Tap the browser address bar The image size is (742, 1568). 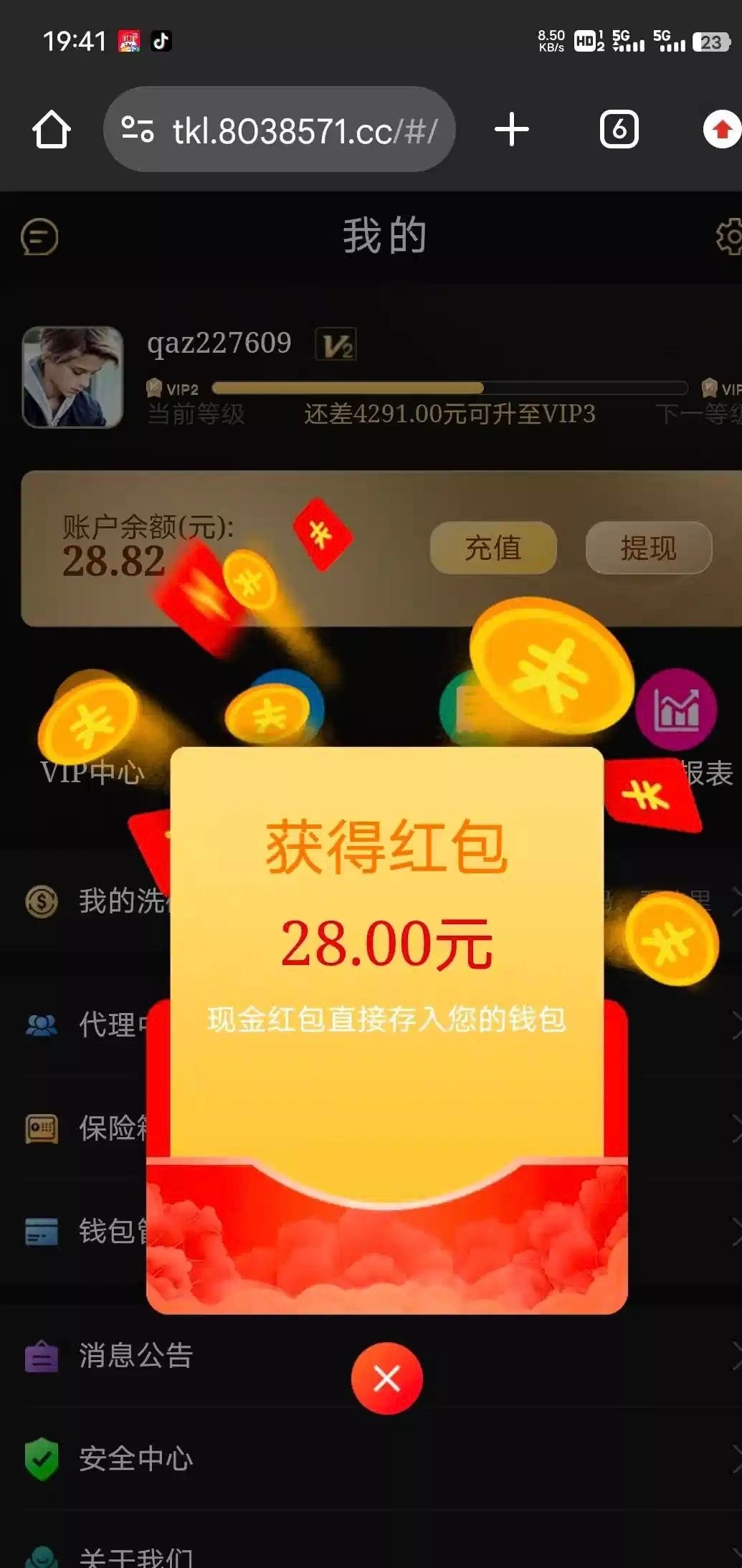tap(280, 130)
